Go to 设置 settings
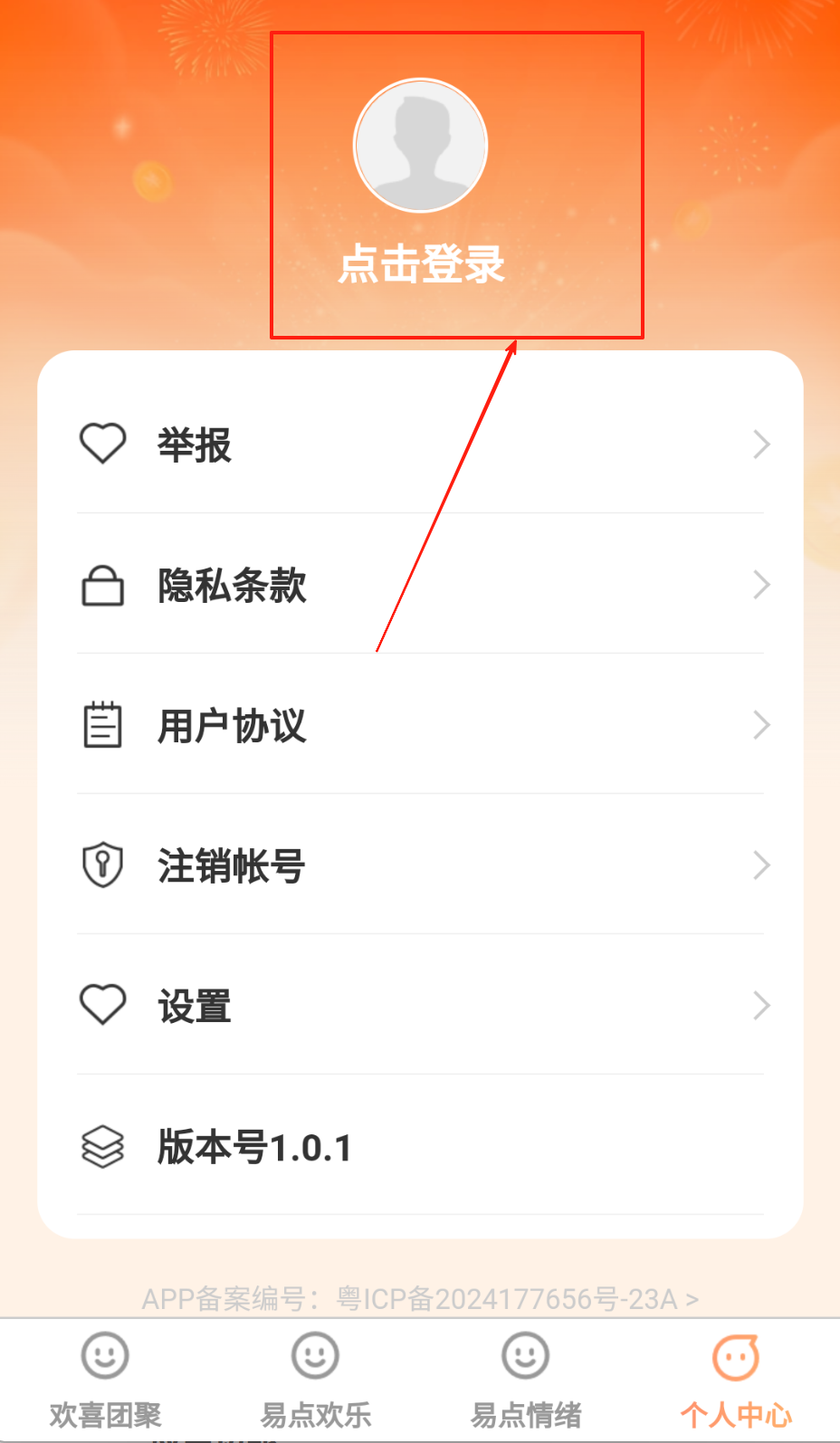This screenshot has width=840, height=1443. (420, 1006)
